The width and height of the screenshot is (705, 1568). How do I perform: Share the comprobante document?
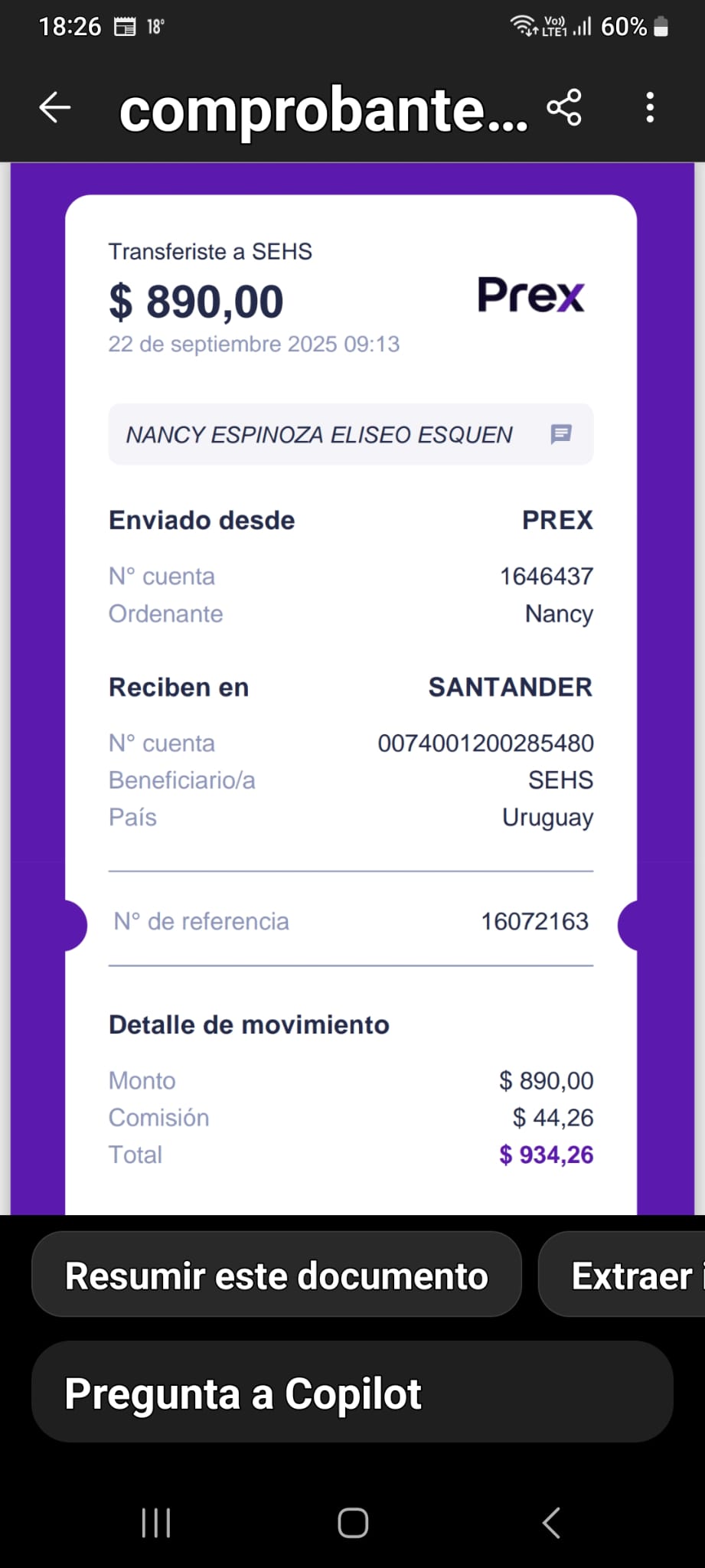click(564, 107)
